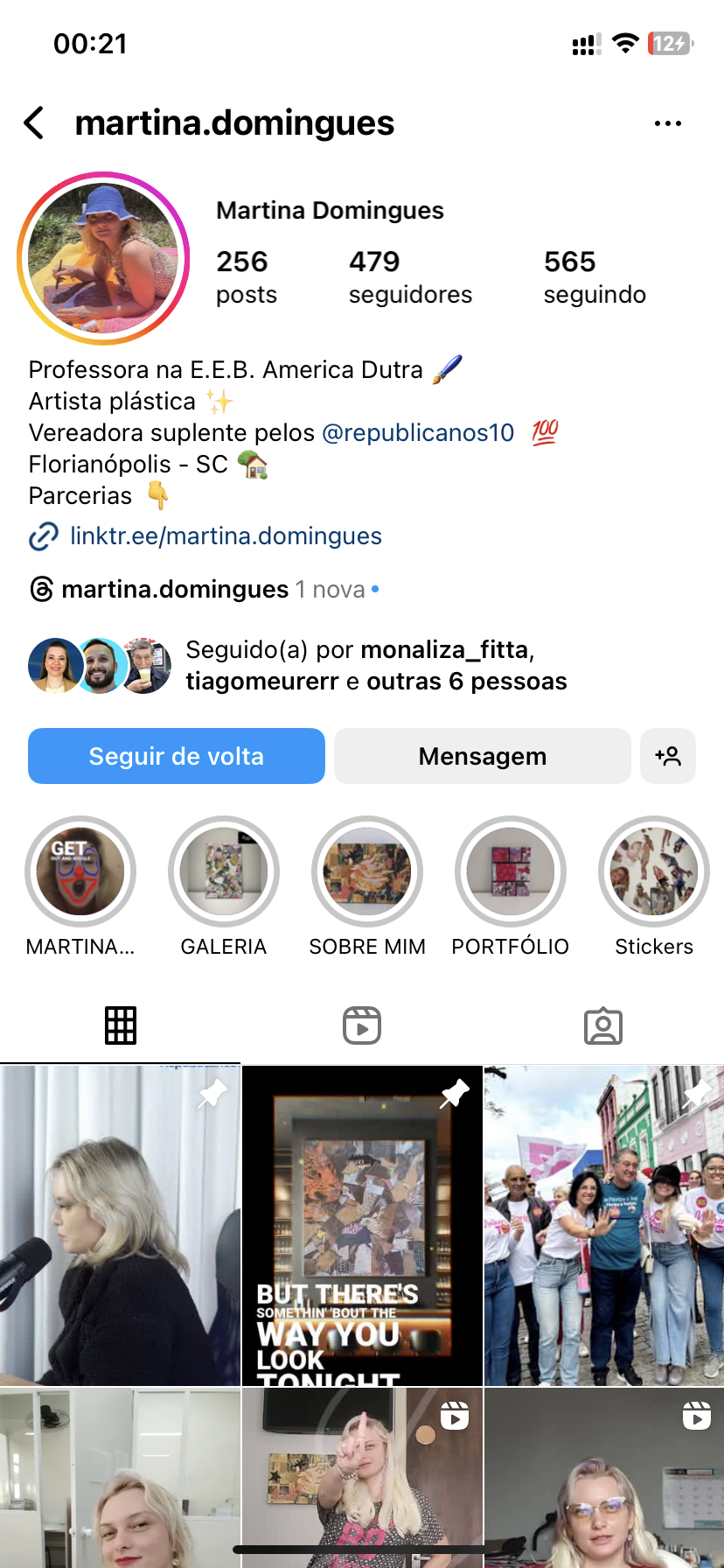The width and height of the screenshot is (724, 1568).
Task: Open the PORTFÓLIO highlight
Action: pos(511,871)
